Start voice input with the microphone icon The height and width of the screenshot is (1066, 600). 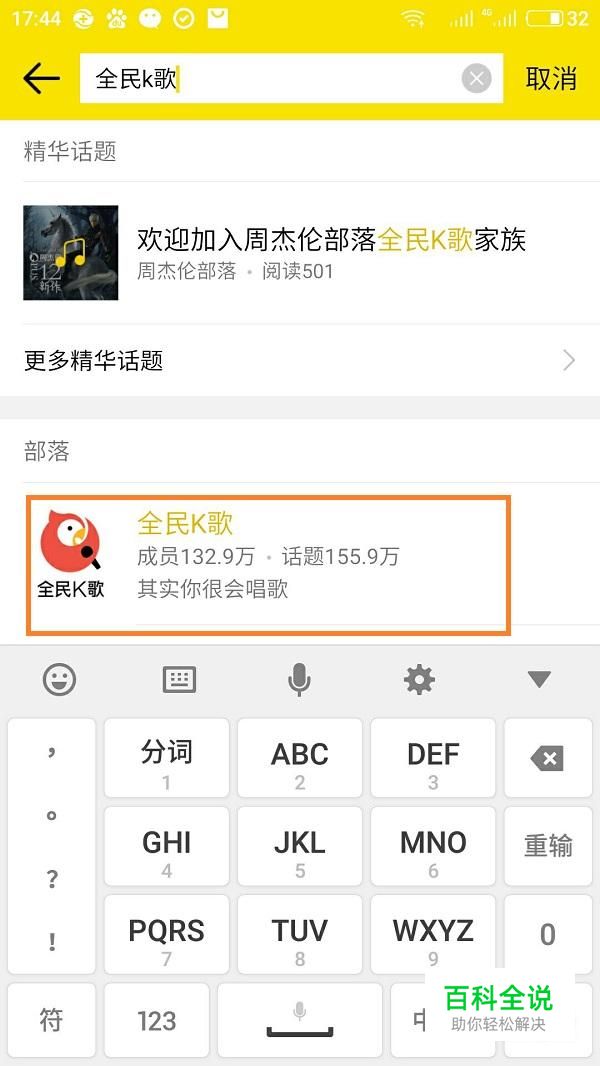[x=299, y=679]
